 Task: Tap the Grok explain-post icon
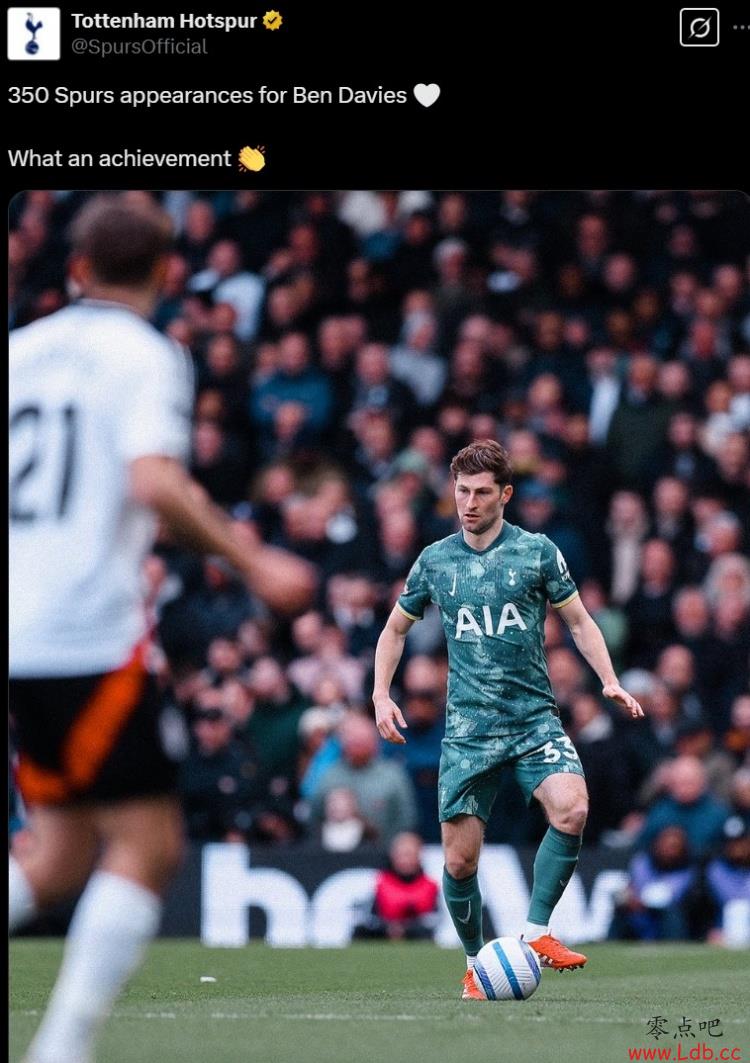(x=699, y=28)
